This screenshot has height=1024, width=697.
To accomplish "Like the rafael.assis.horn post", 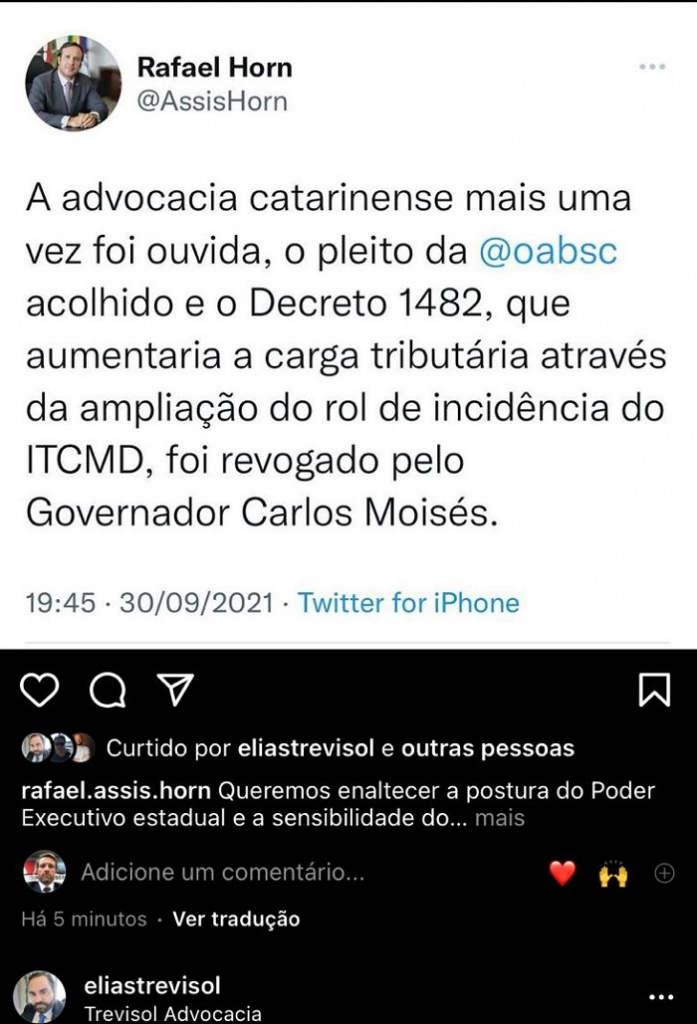I will click(x=40, y=690).
